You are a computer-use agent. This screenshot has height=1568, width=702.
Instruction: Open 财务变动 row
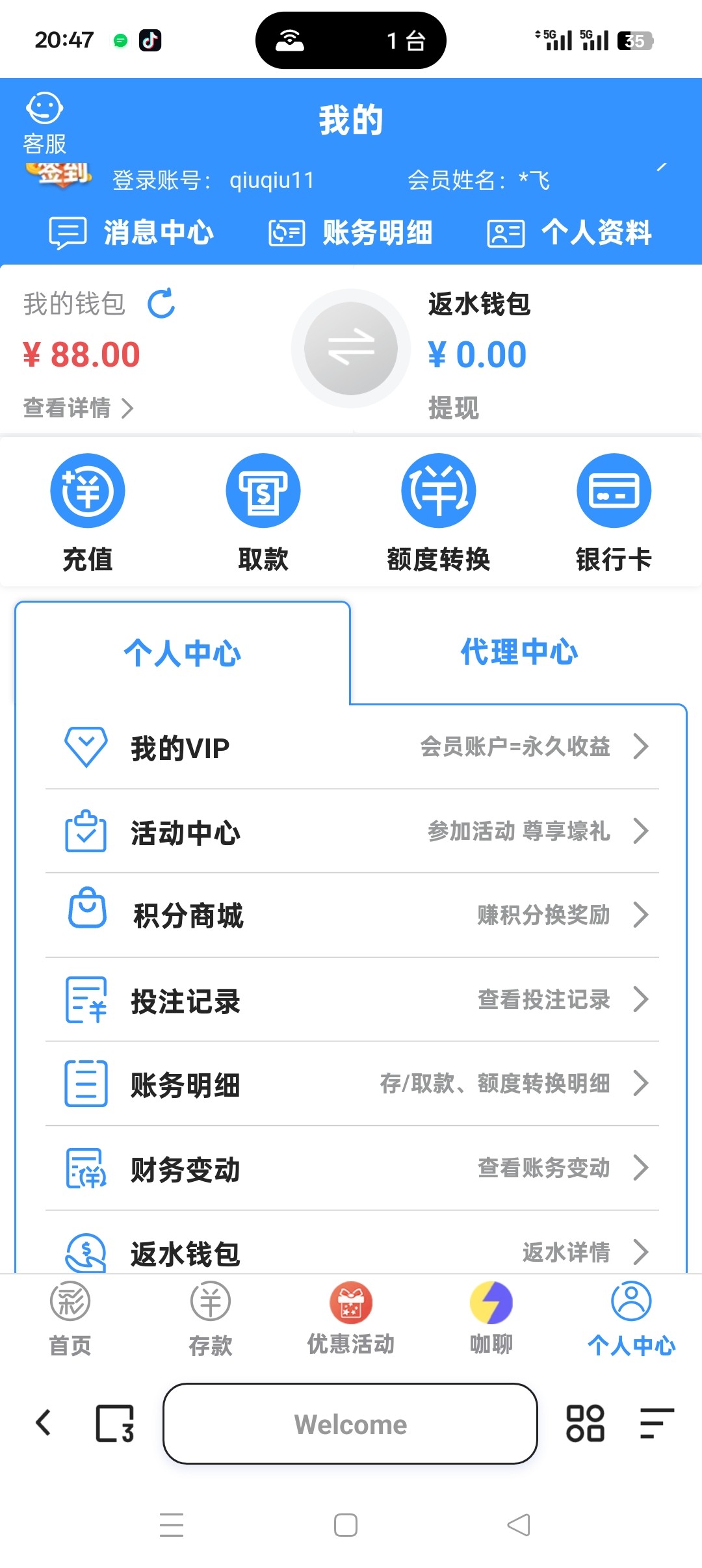(x=351, y=1168)
